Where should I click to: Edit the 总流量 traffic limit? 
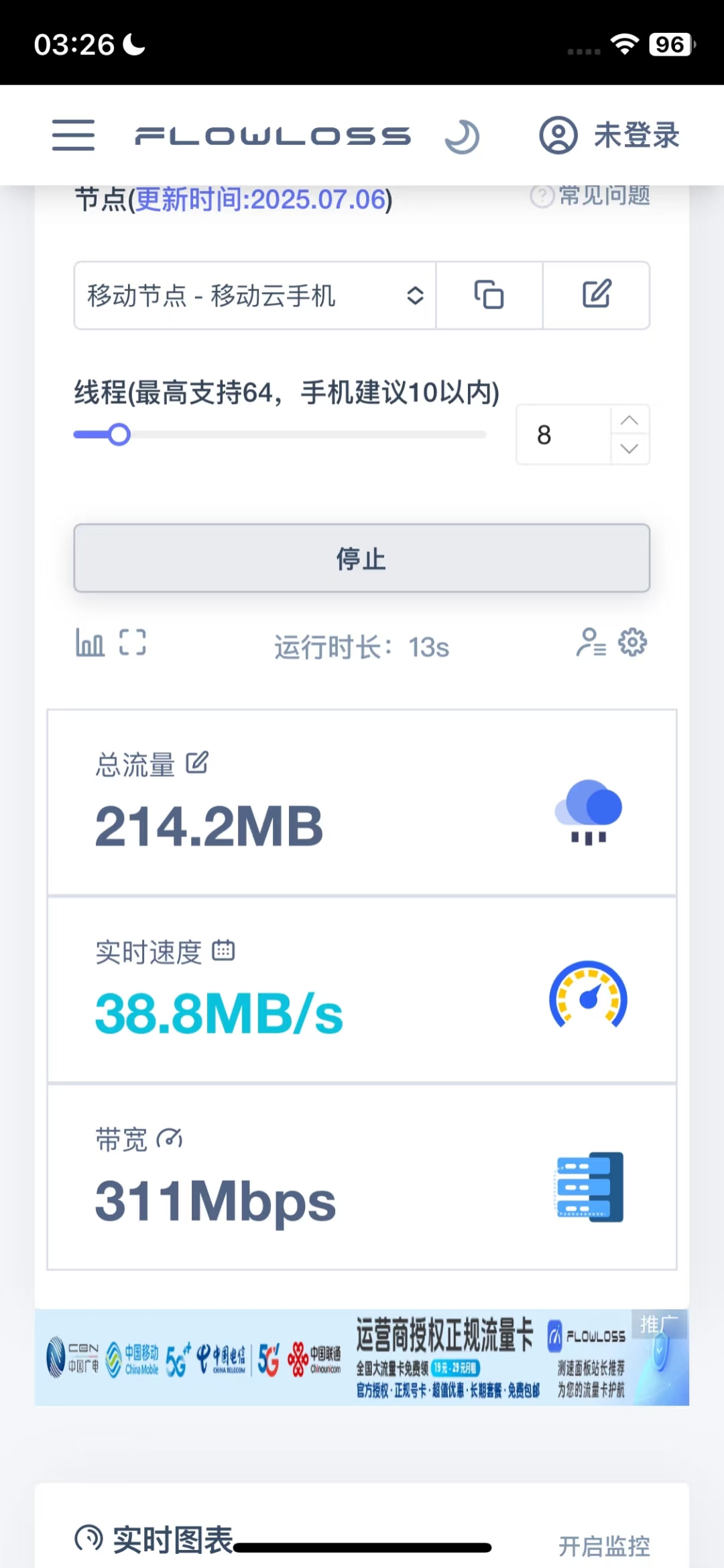coord(197,763)
